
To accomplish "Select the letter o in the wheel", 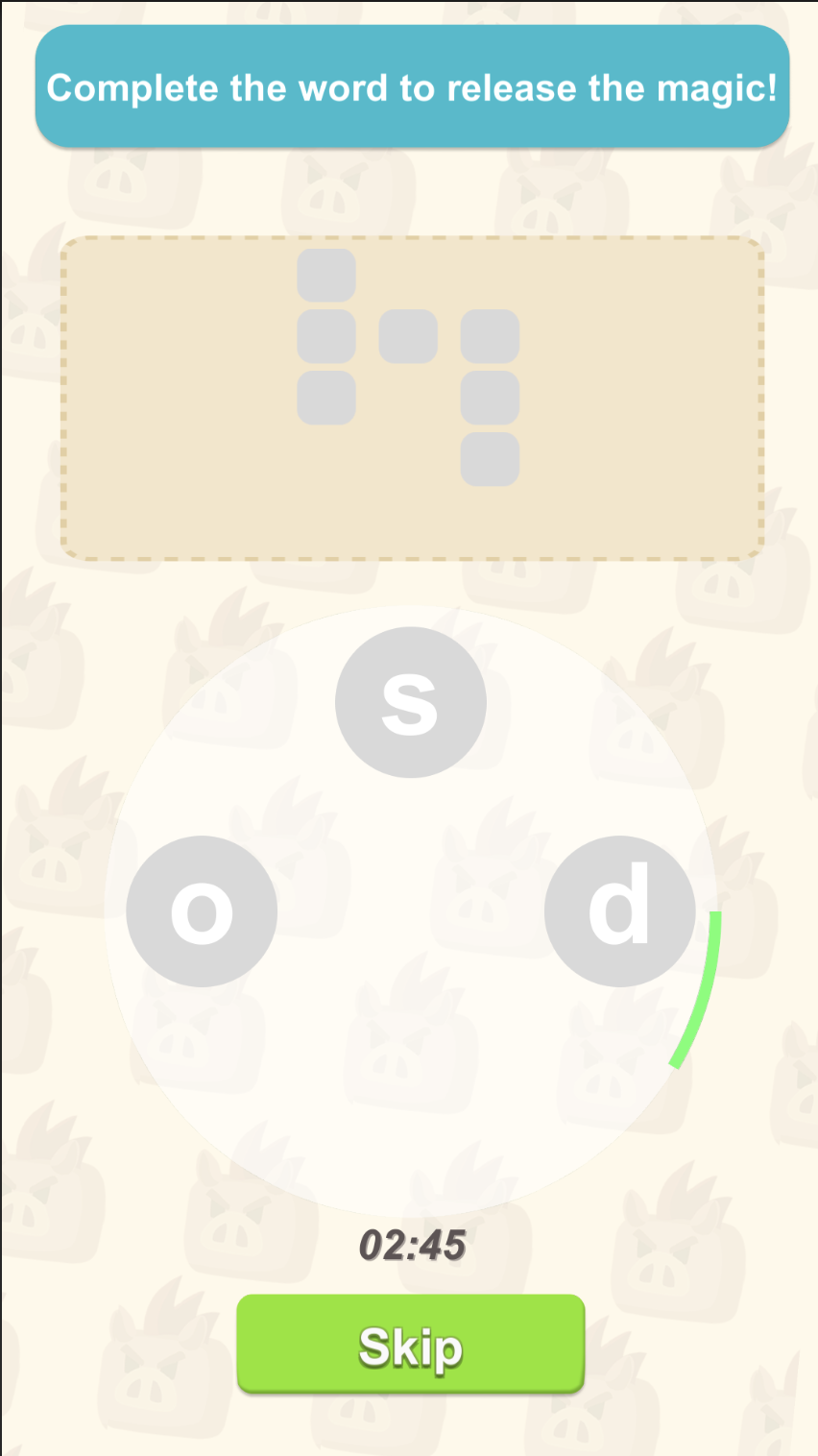I will click(202, 910).
